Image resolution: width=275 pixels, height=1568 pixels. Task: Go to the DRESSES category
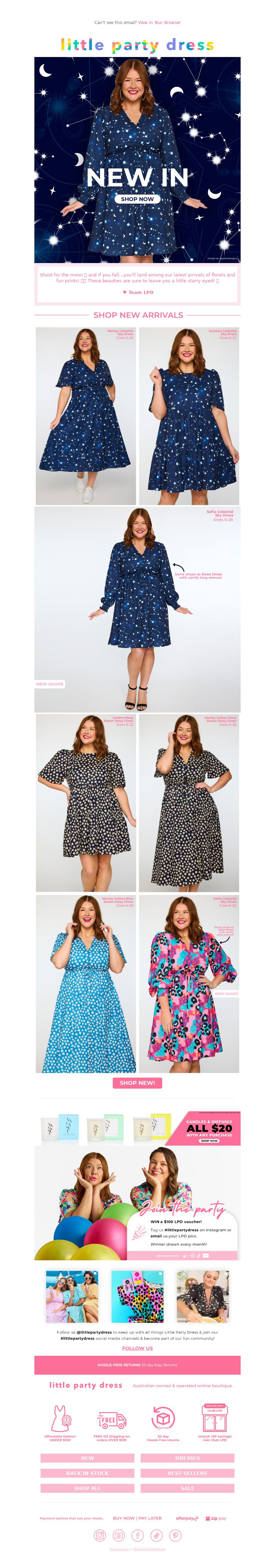click(x=187, y=1458)
